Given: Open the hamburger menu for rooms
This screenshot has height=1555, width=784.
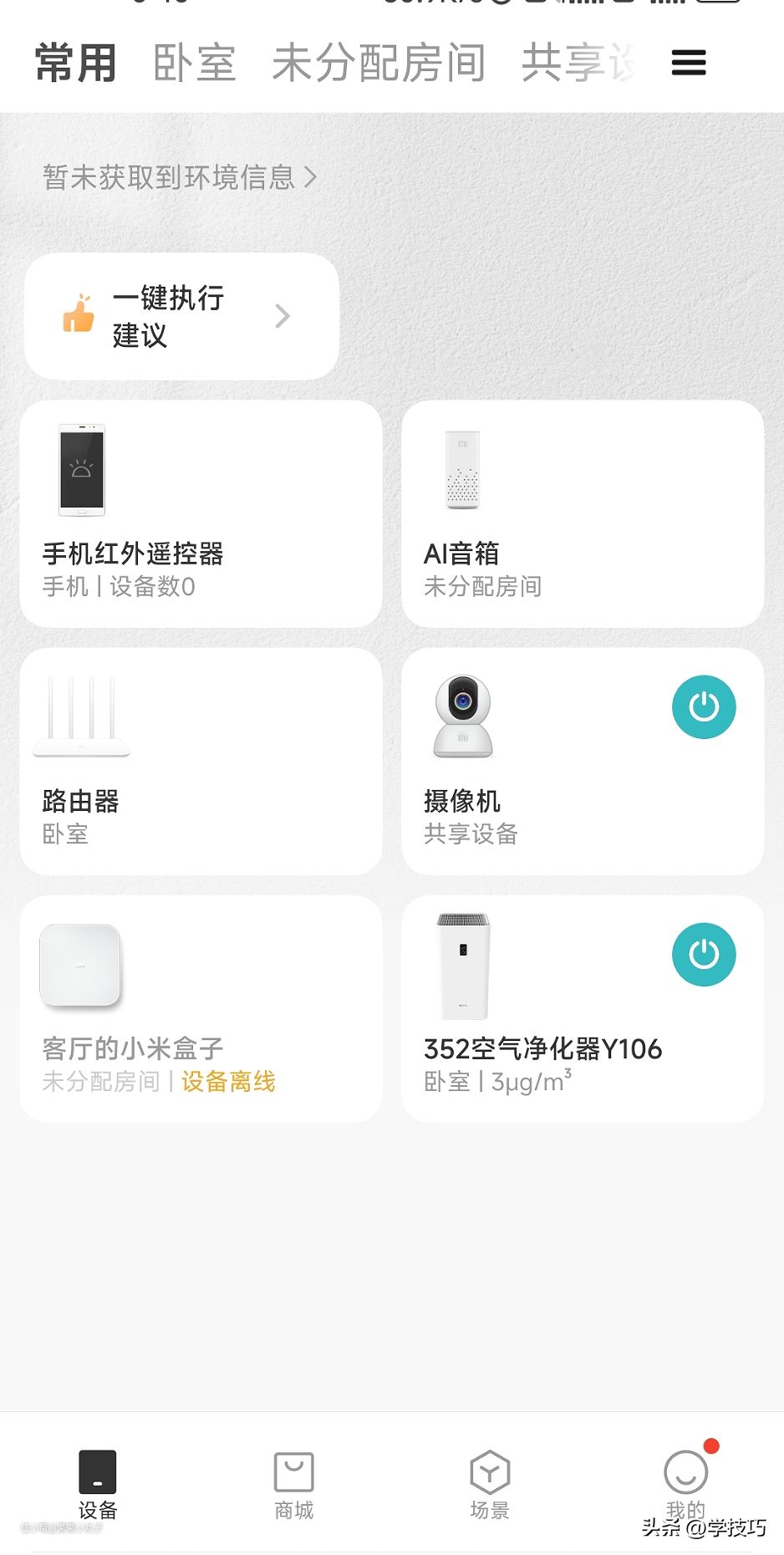Looking at the screenshot, I should pyautogui.click(x=689, y=63).
